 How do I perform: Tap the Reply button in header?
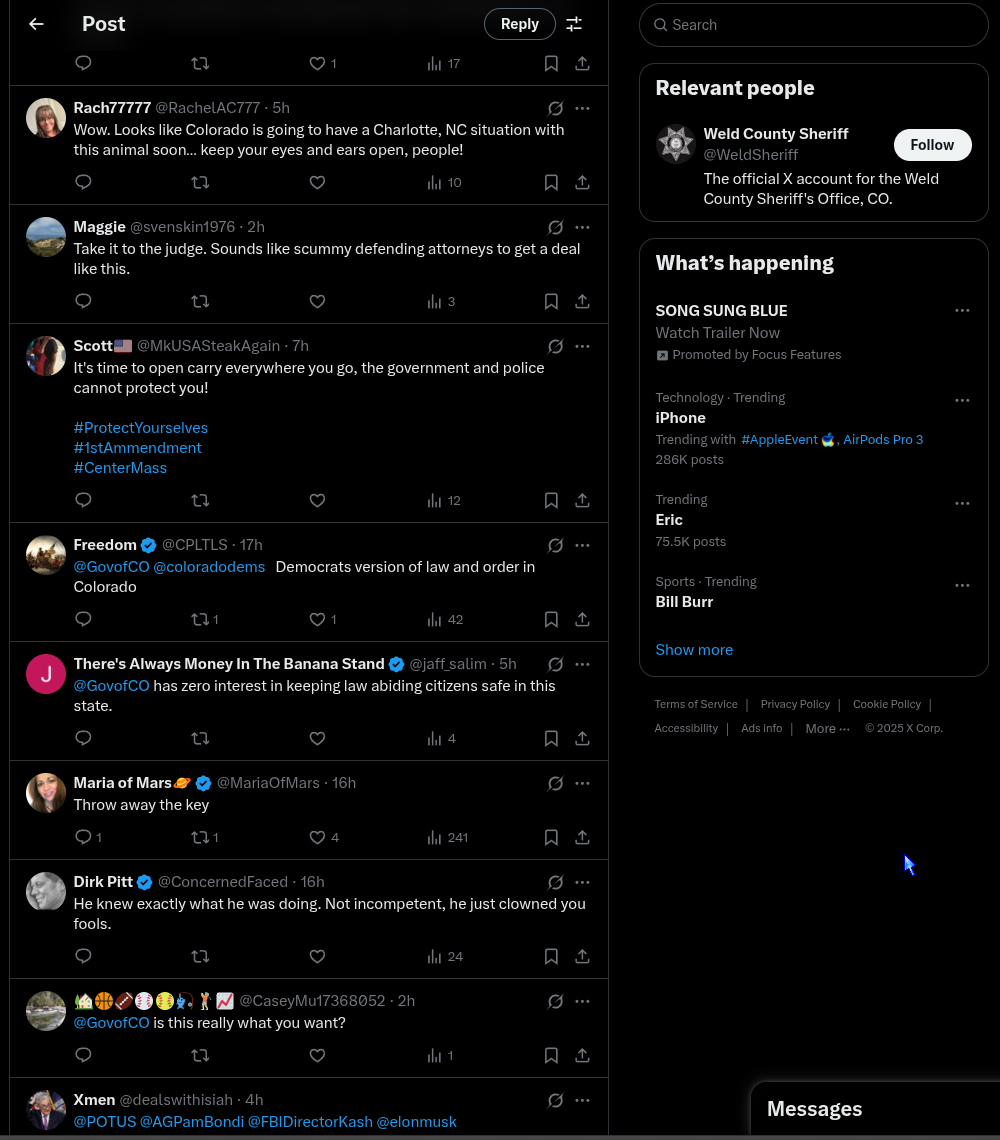pos(519,24)
